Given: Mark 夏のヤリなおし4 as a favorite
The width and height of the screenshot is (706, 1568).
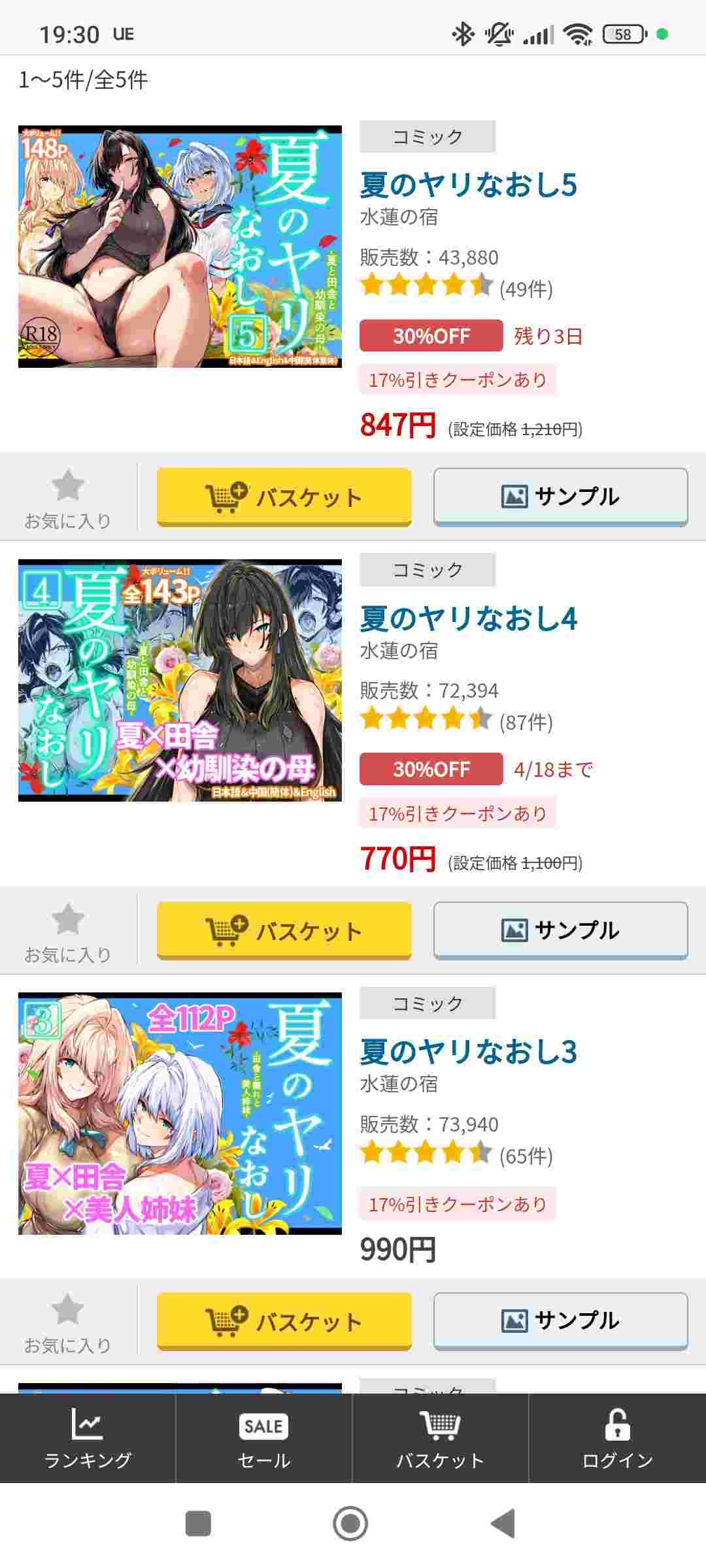Looking at the screenshot, I should tap(68, 932).
